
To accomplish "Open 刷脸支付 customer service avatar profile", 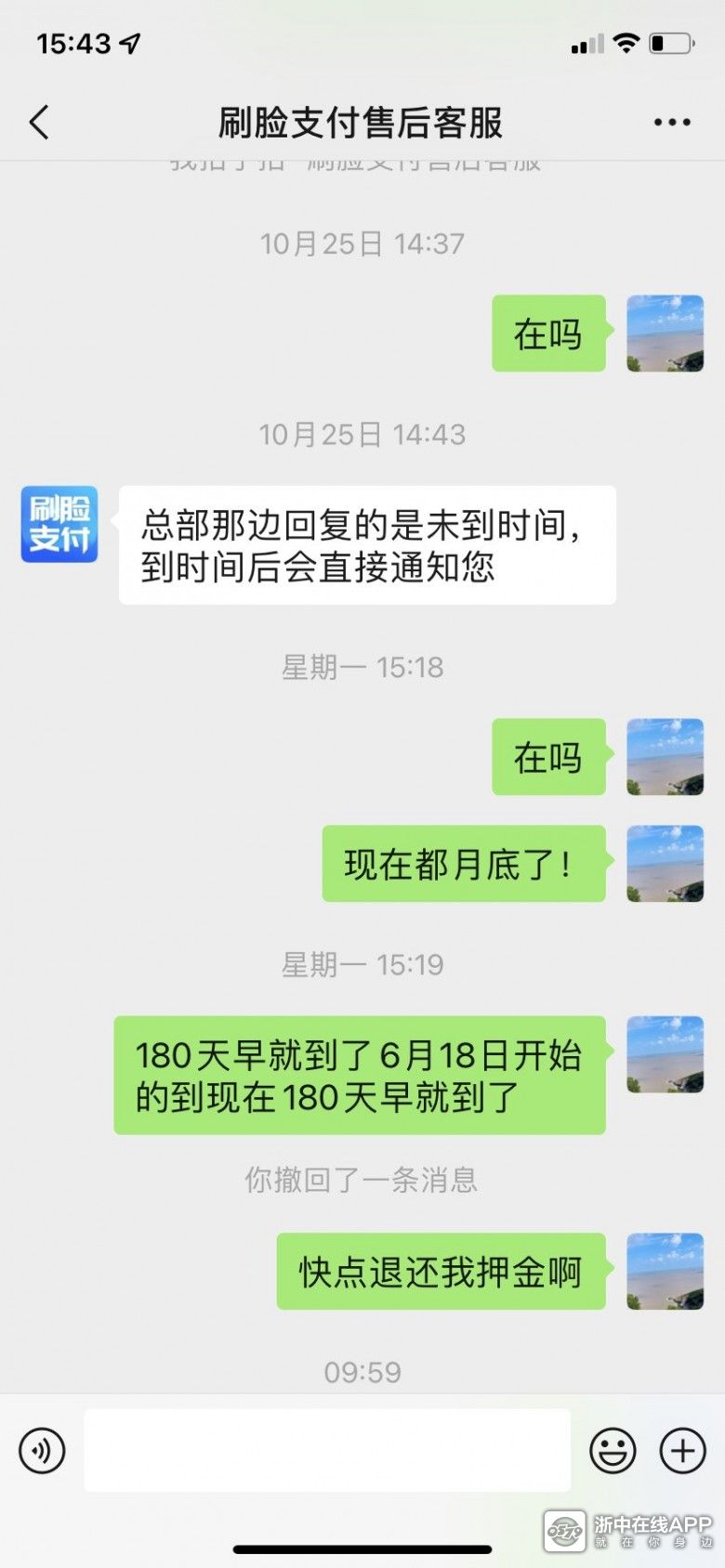I will (x=59, y=524).
